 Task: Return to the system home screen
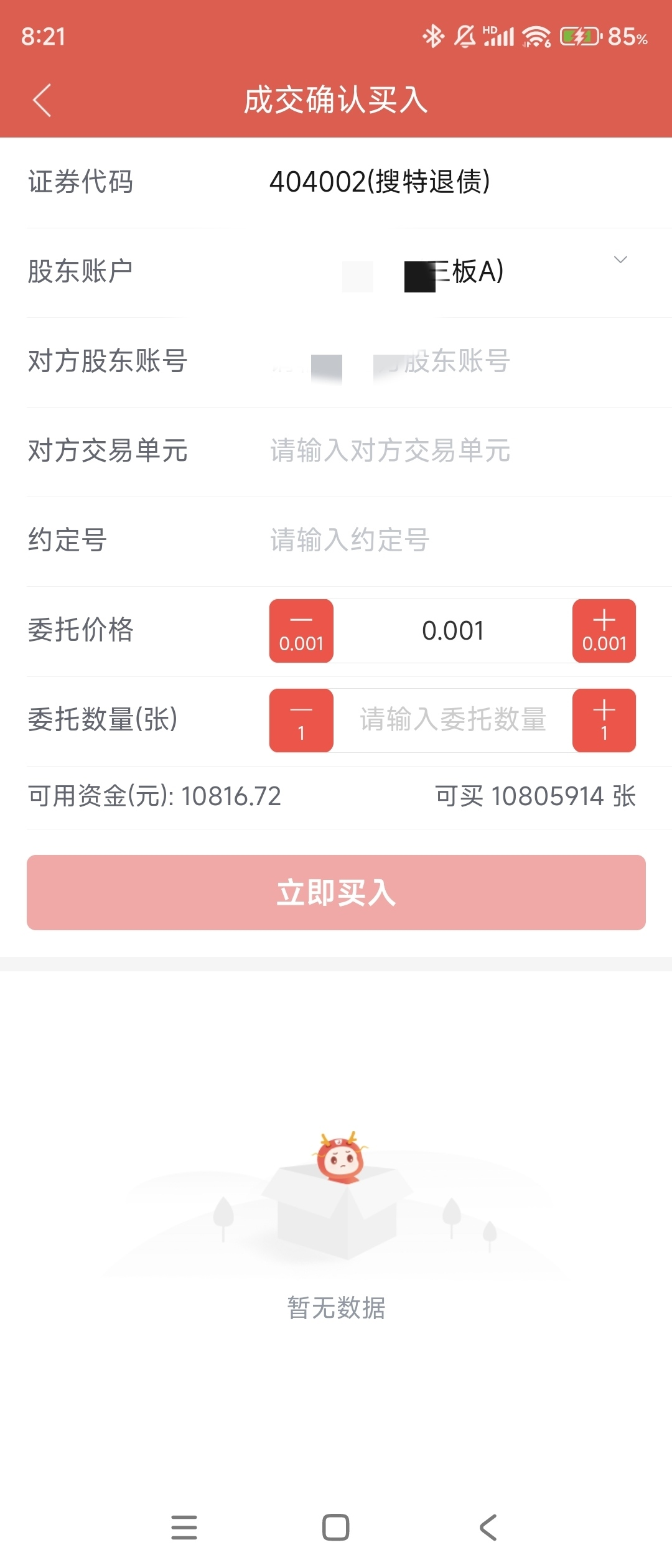coord(336,1528)
